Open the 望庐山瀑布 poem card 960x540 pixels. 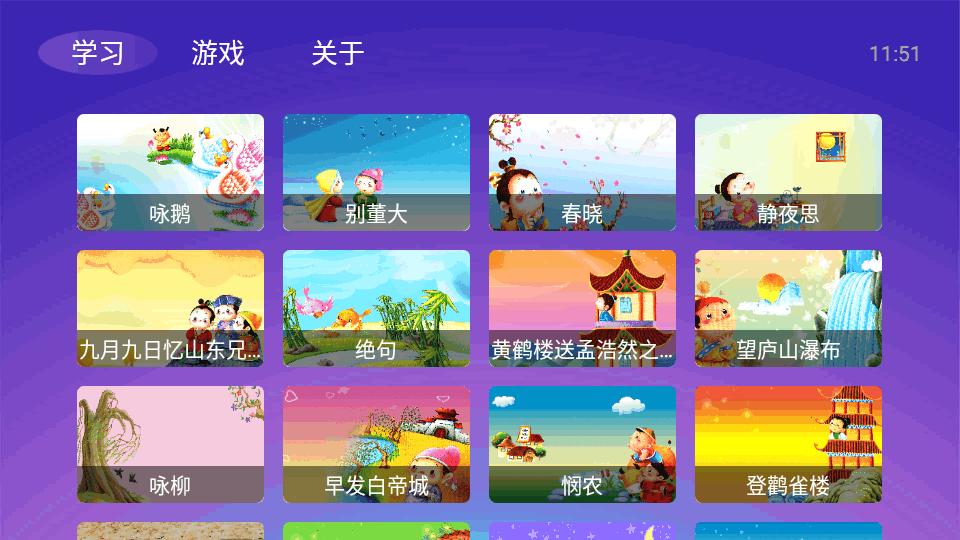click(x=788, y=308)
